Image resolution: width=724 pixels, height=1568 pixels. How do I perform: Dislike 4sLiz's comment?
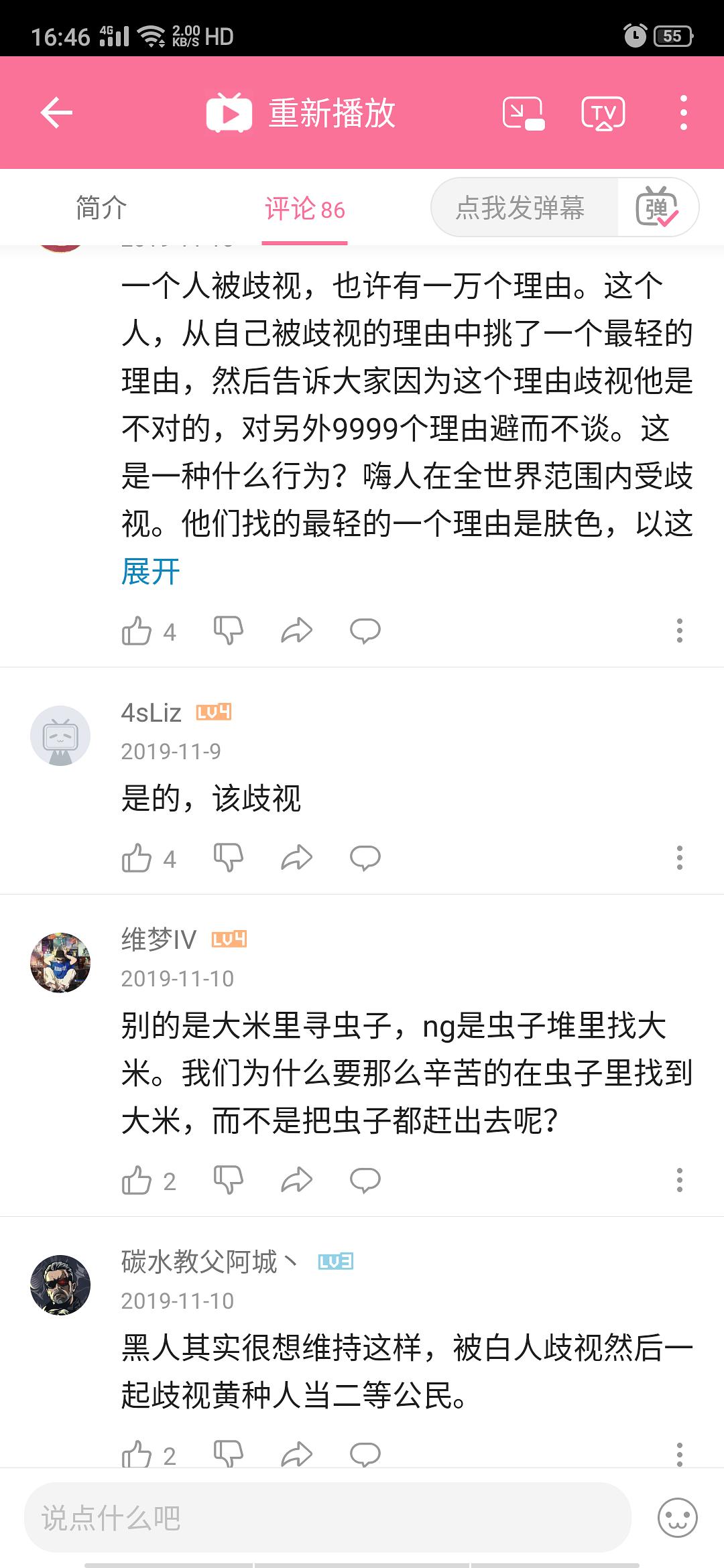(x=228, y=858)
